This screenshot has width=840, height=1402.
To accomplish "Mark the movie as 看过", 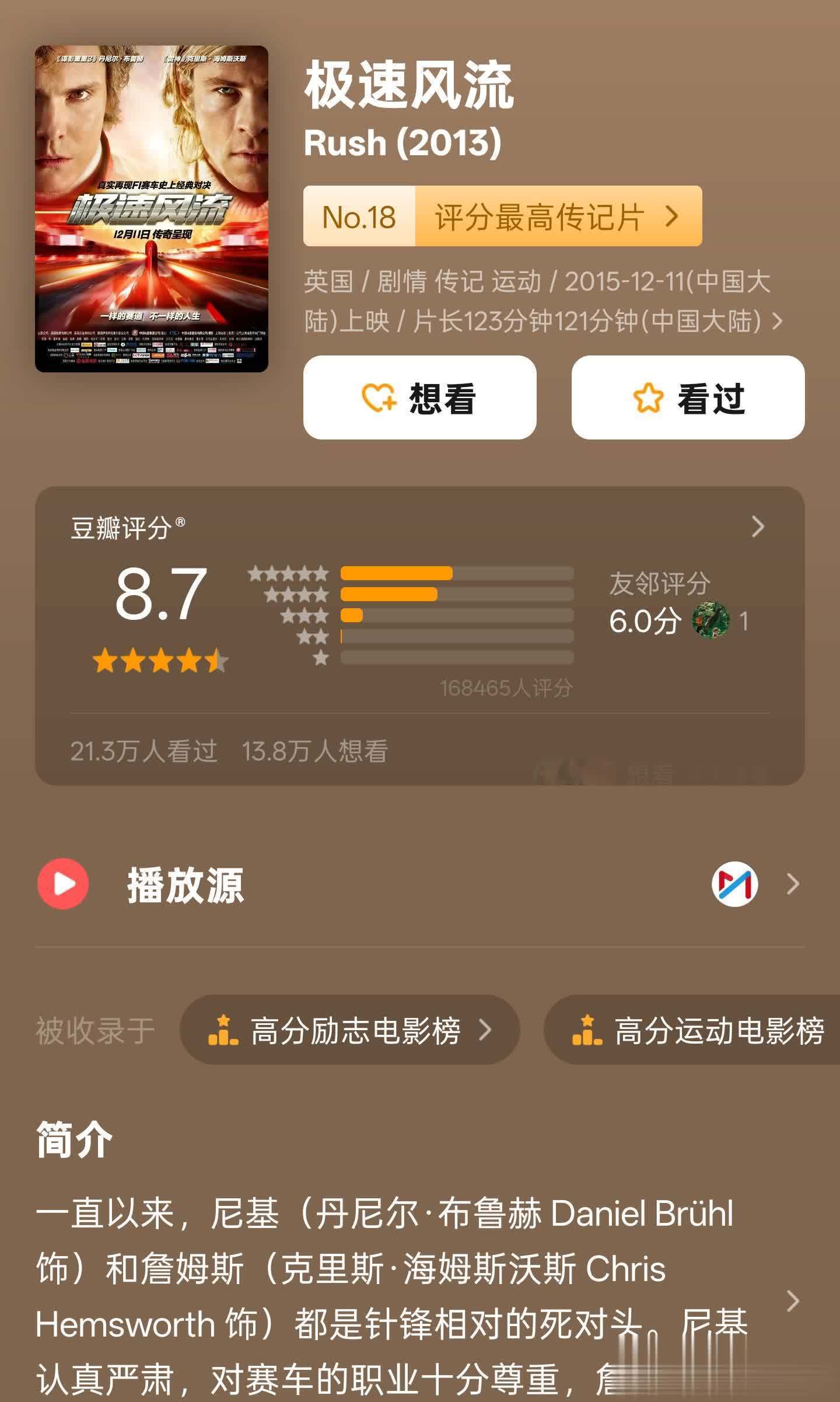I will (688, 397).
